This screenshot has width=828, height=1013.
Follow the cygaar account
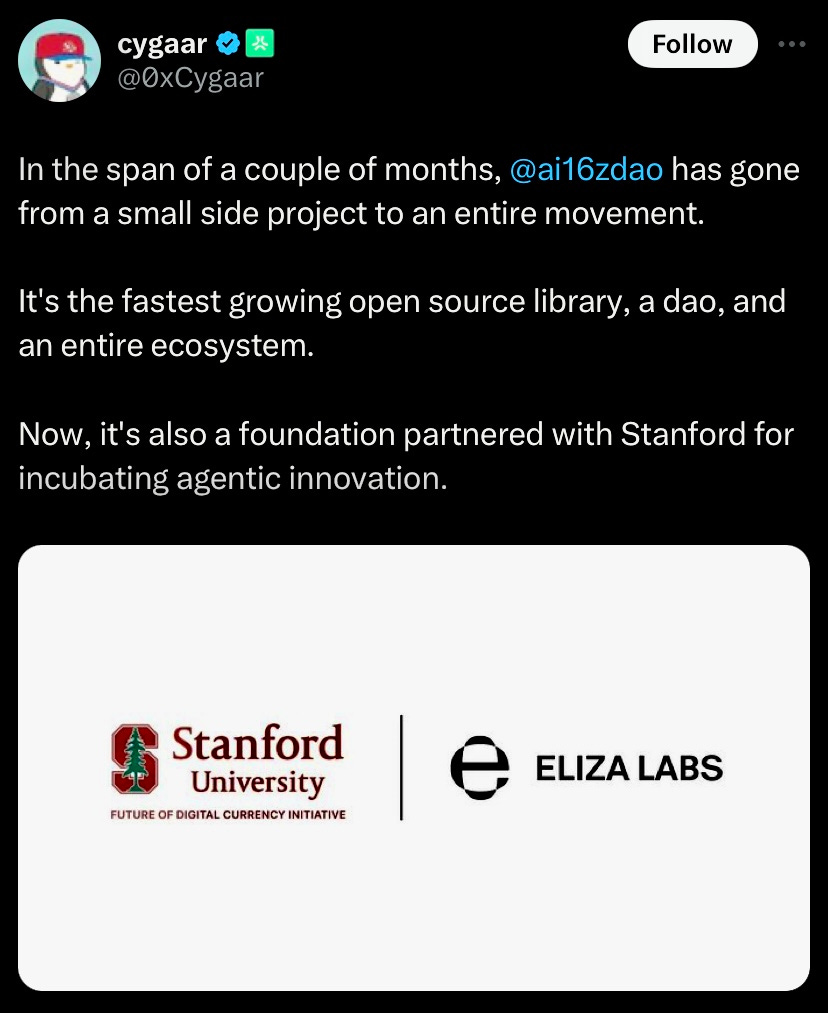(692, 45)
